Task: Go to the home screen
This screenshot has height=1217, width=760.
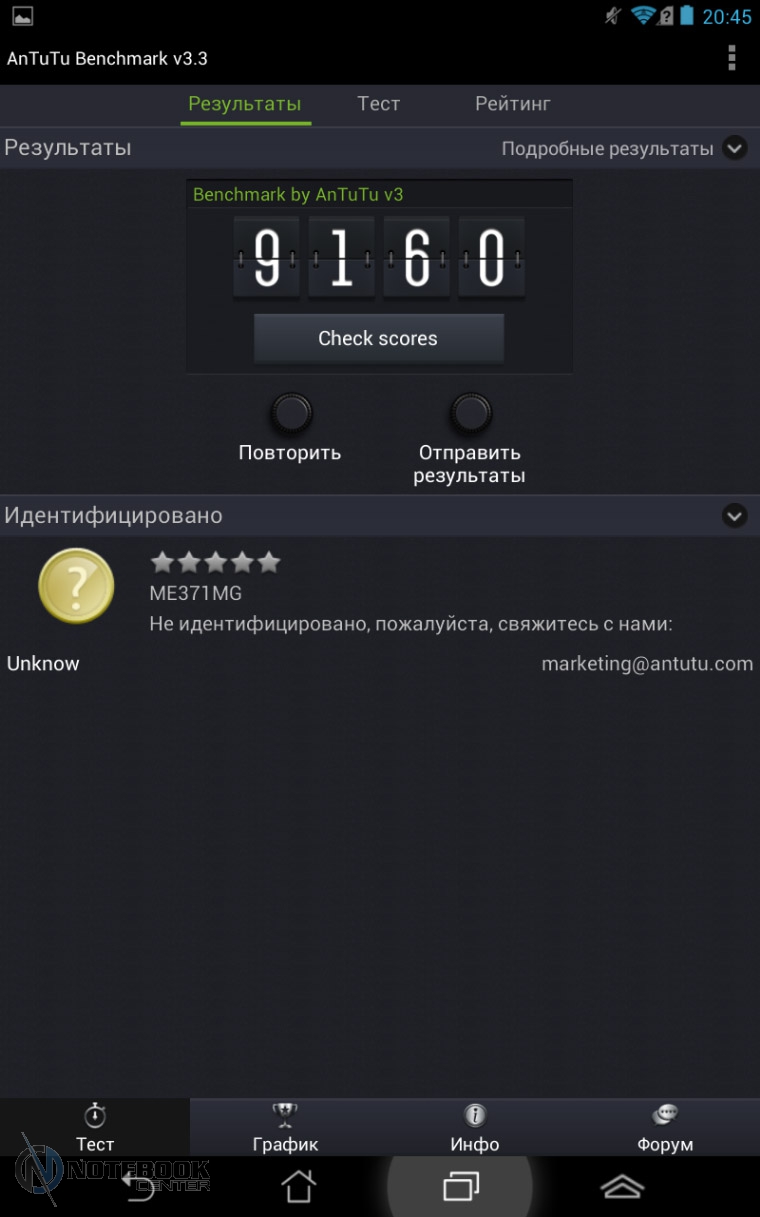Action: pos(298,1186)
